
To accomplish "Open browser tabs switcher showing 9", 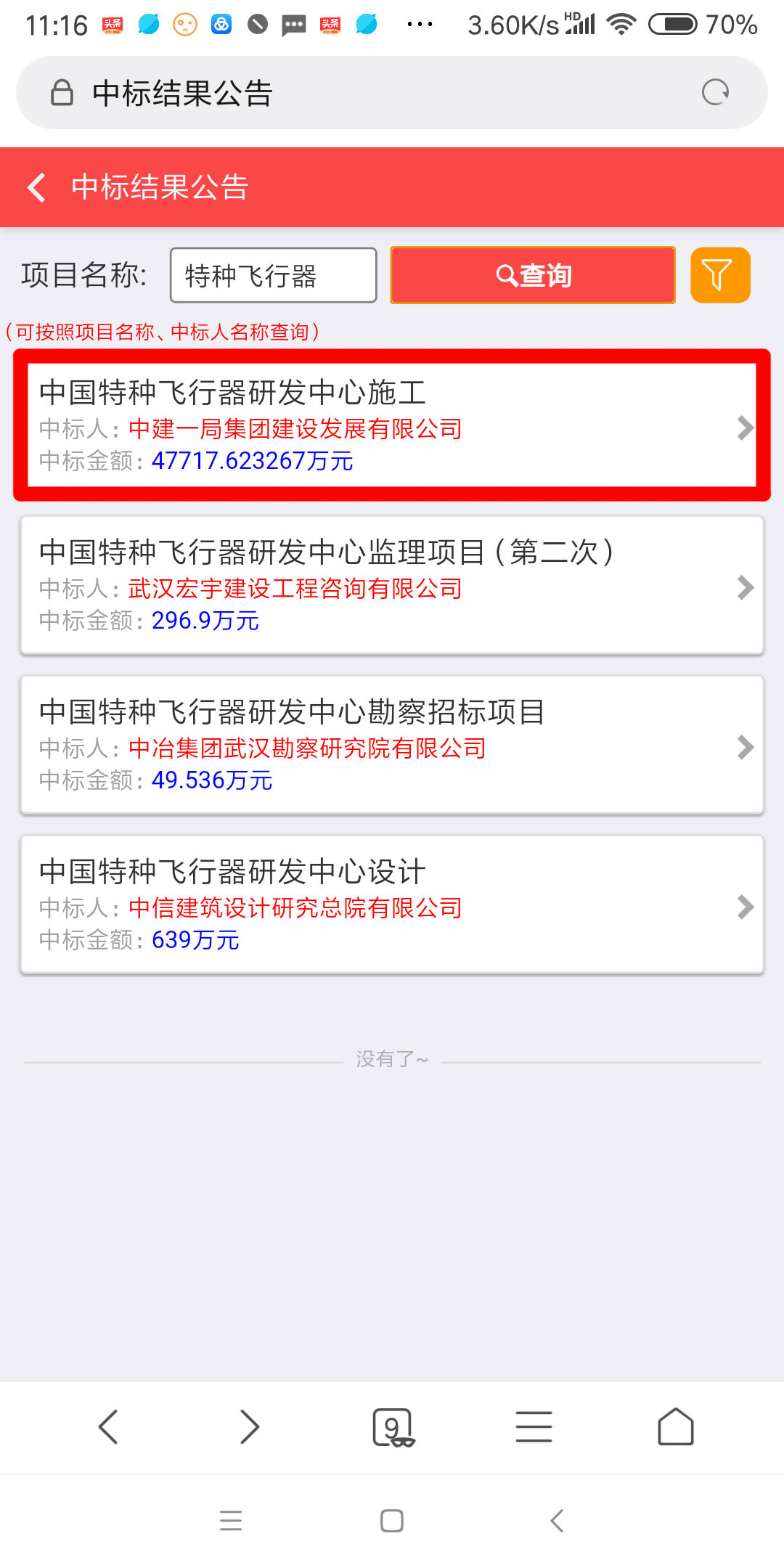I will (x=392, y=1427).
